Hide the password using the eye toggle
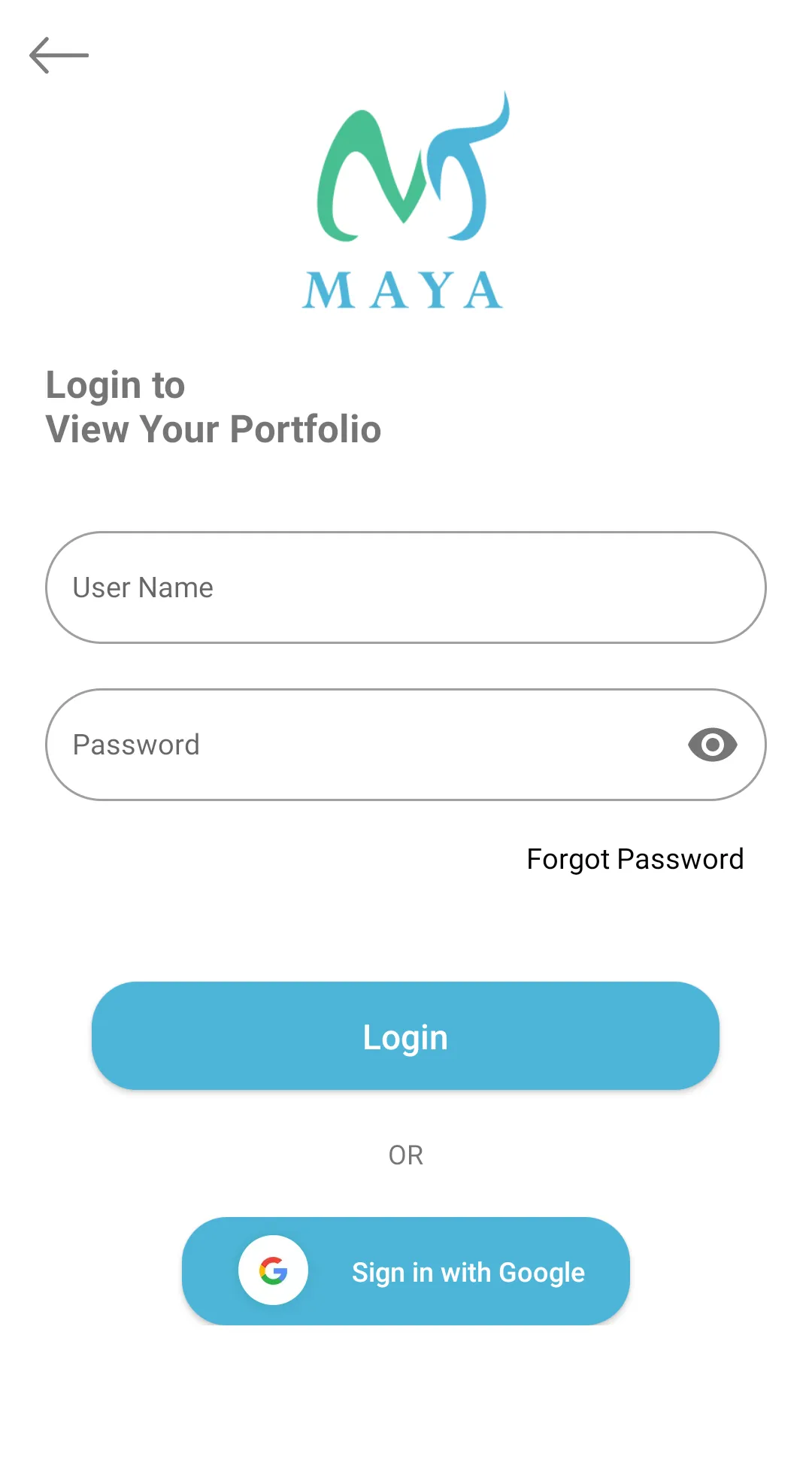812x1457 pixels. tap(713, 744)
